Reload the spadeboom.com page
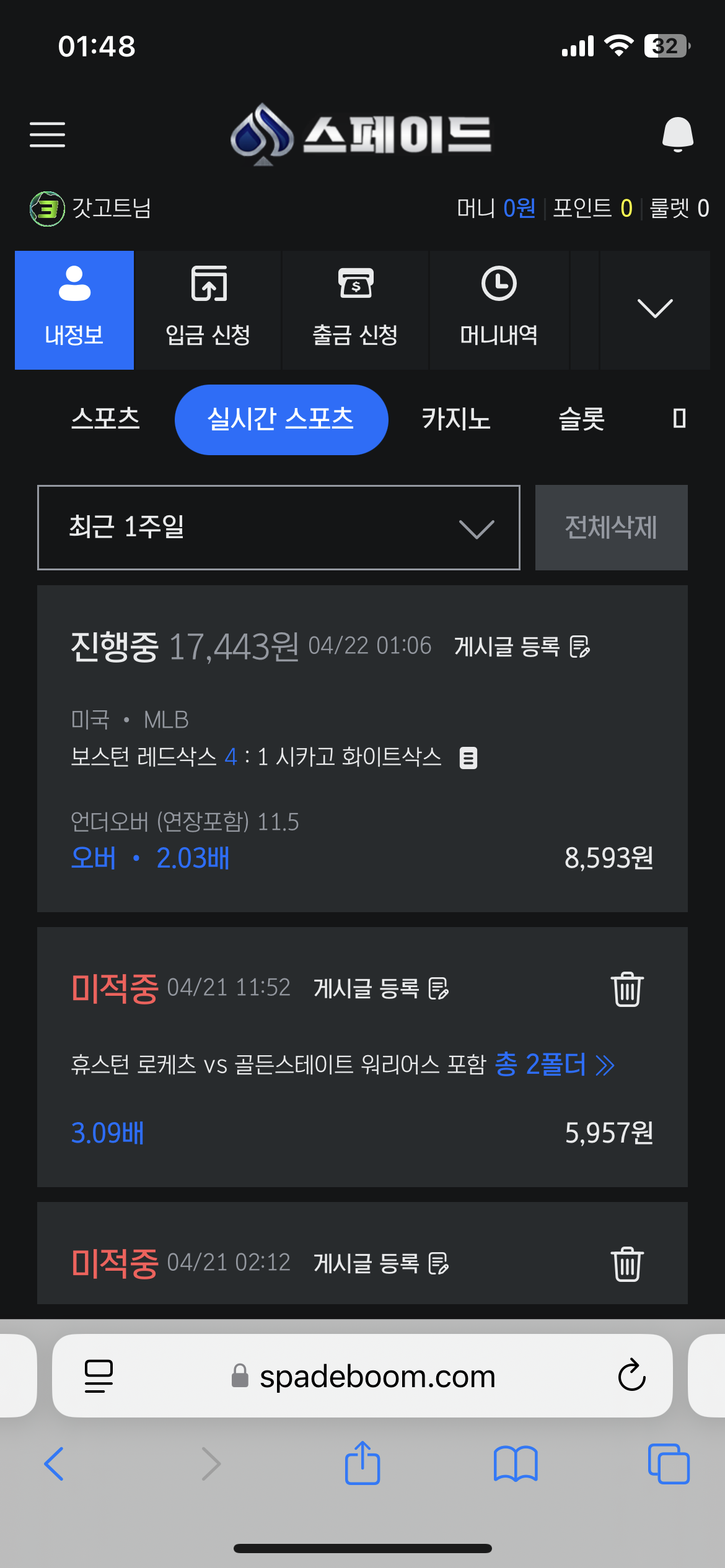Screen dimensions: 725x1568 click(631, 1375)
